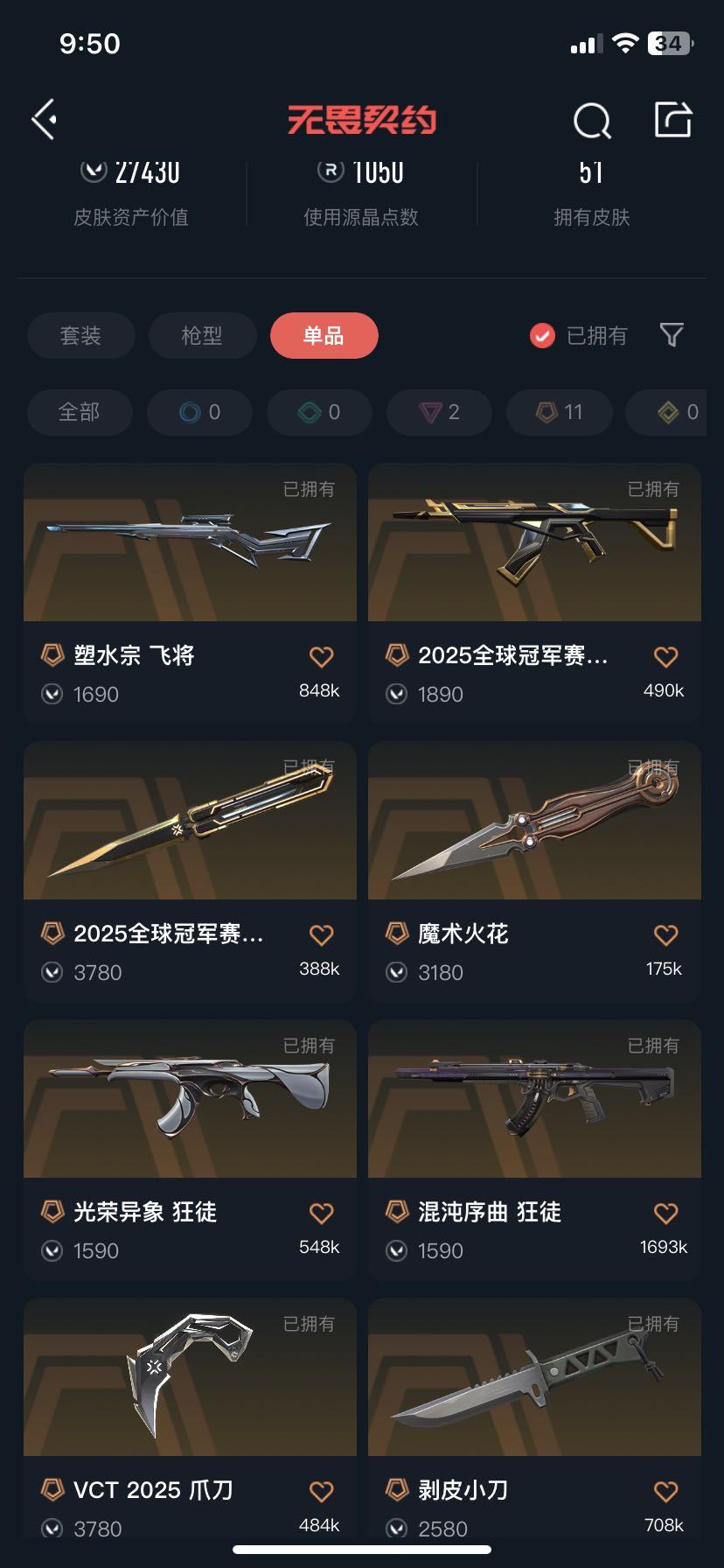Select the 单品 category button
Viewport: 724px width, 1568px height.
pyautogui.click(x=324, y=335)
